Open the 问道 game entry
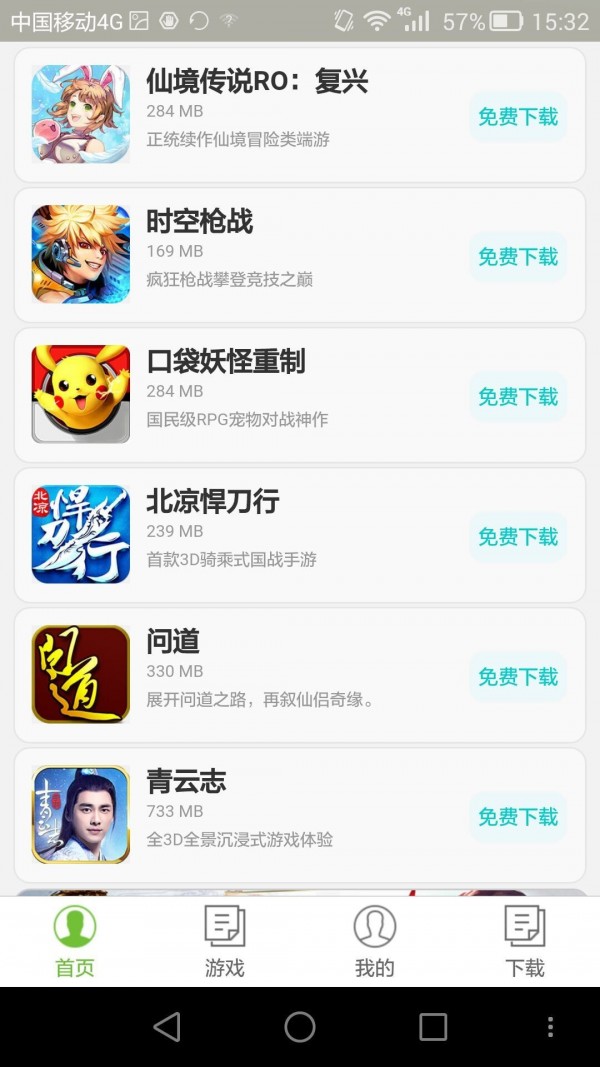 click(173, 641)
